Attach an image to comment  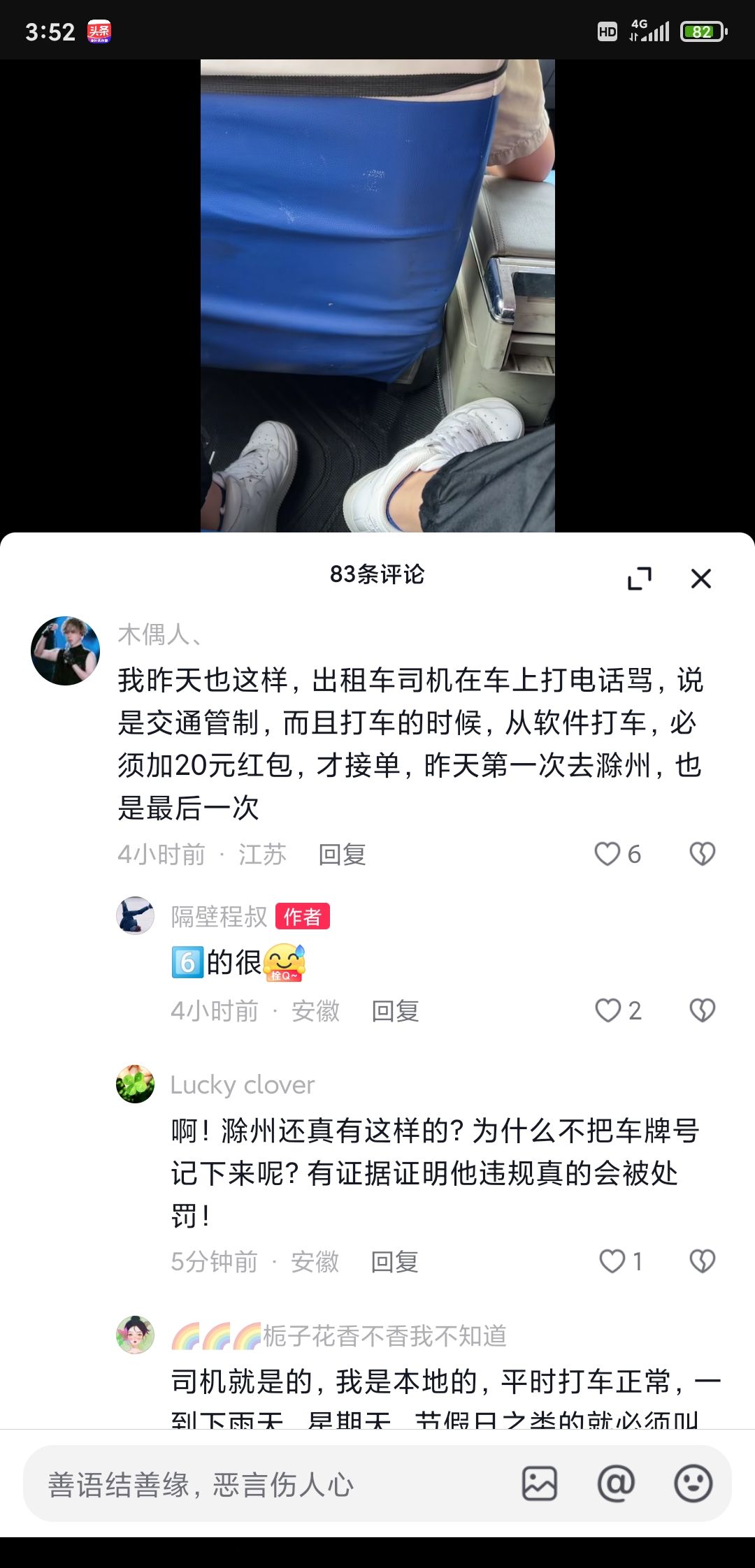click(x=540, y=1483)
